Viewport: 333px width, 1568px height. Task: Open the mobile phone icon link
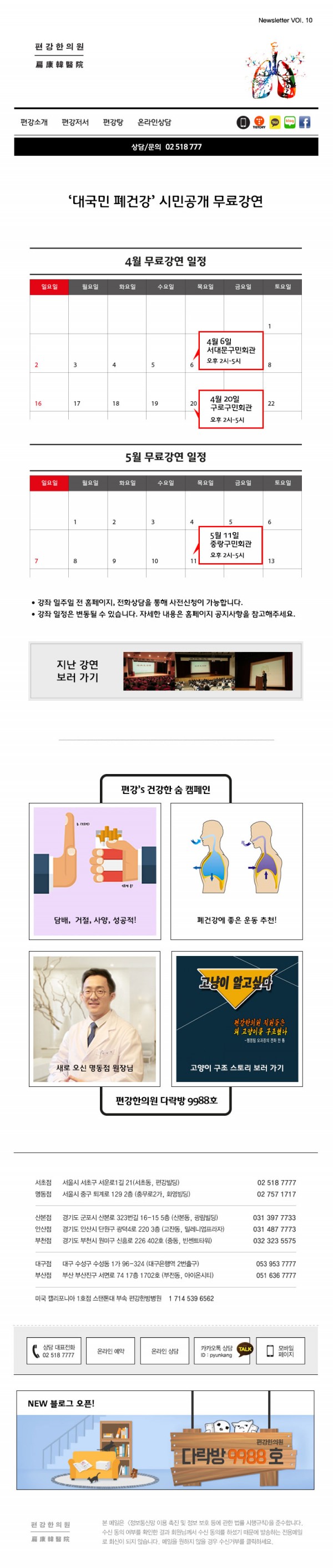point(243,123)
